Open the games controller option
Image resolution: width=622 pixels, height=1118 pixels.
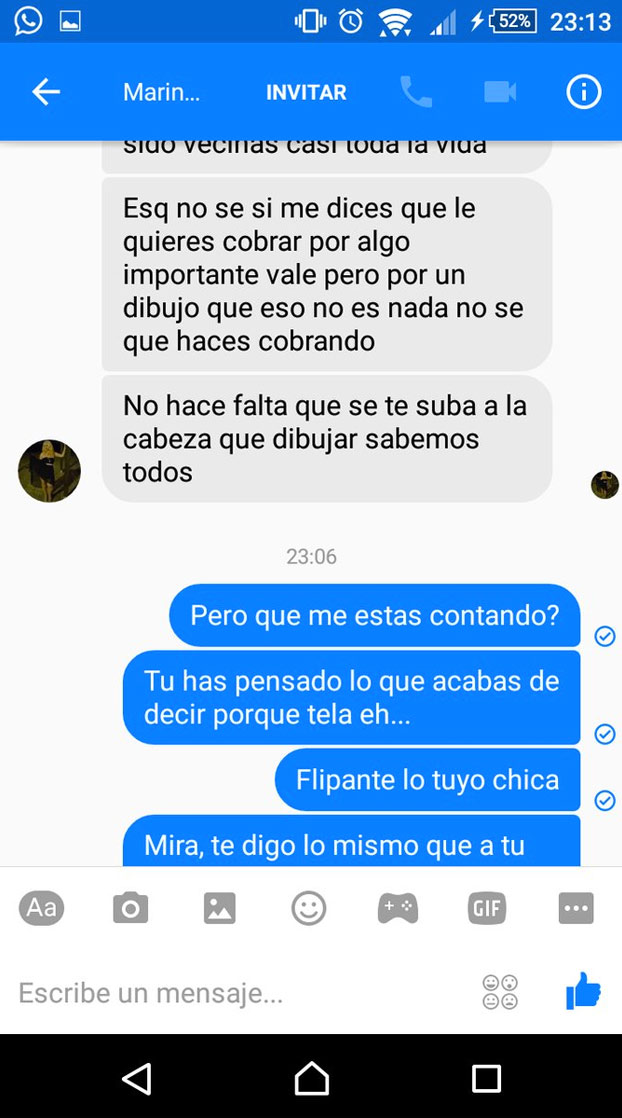click(397, 908)
